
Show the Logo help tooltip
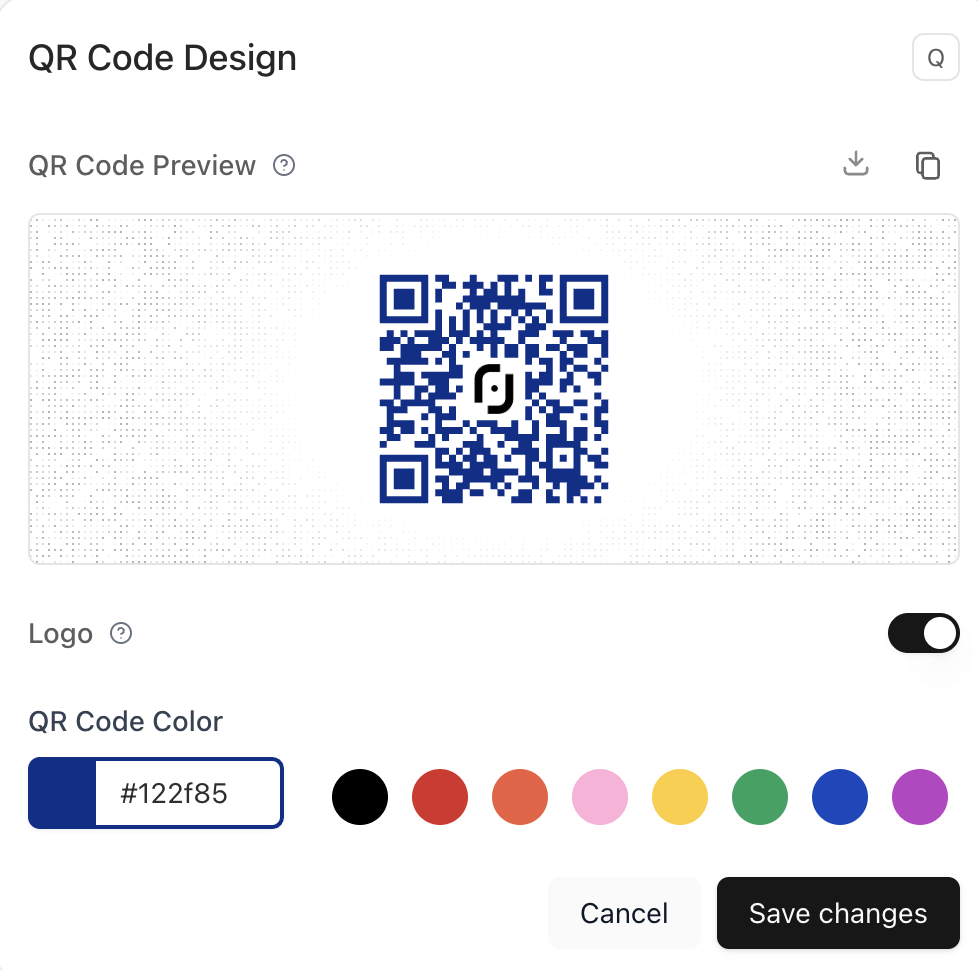click(x=121, y=634)
